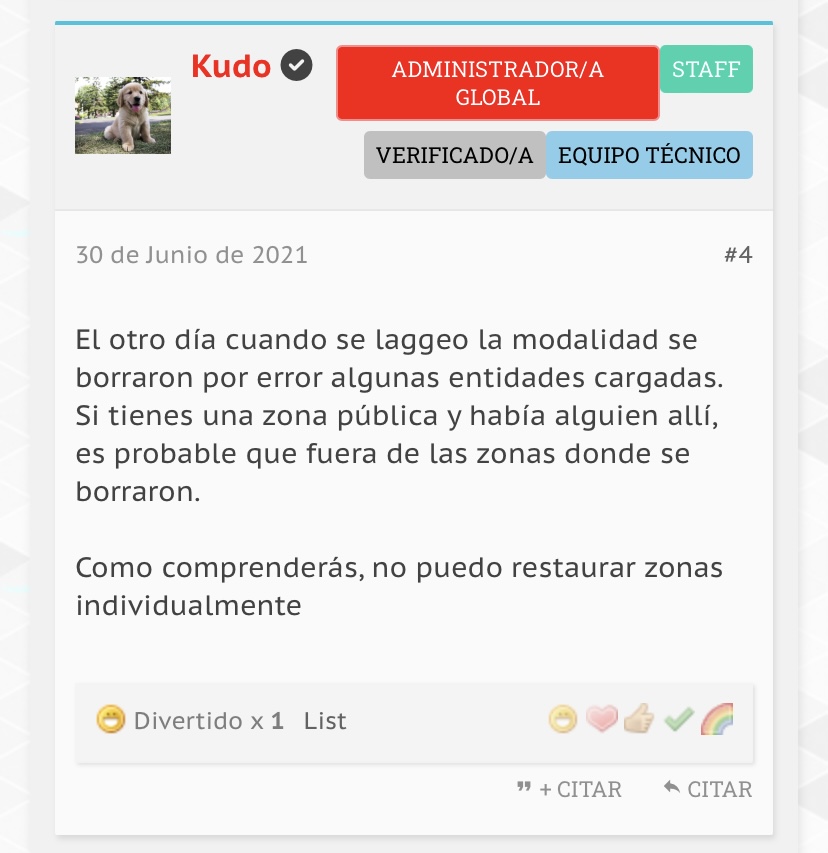React with the green checkmark icon
The height and width of the screenshot is (853, 828).
(x=679, y=719)
